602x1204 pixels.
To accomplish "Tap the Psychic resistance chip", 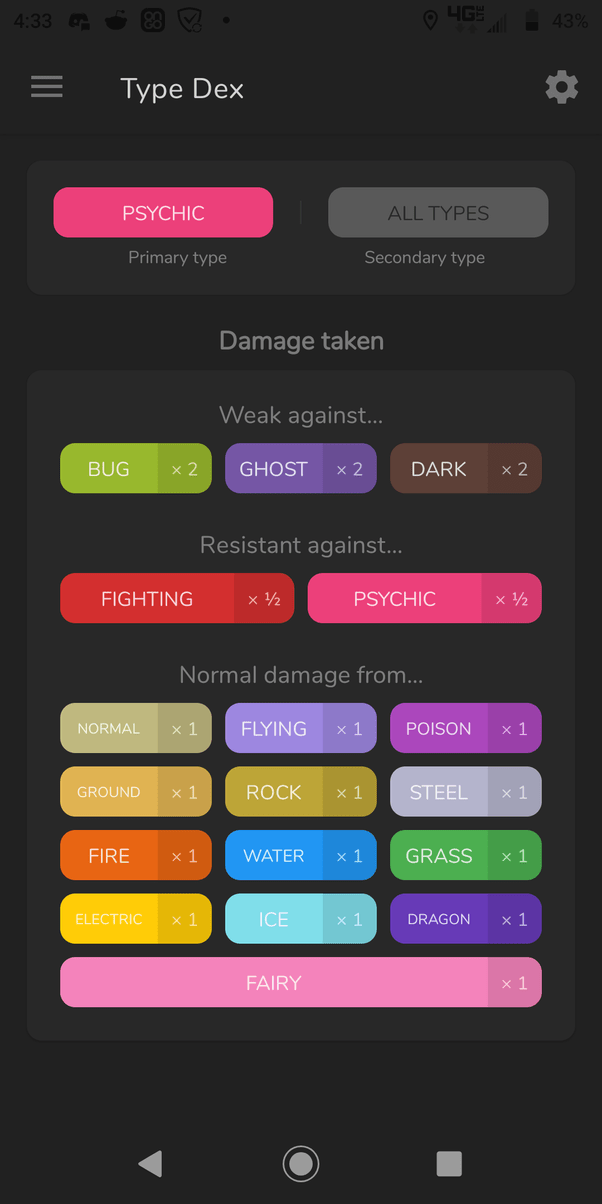I will coord(424,599).
